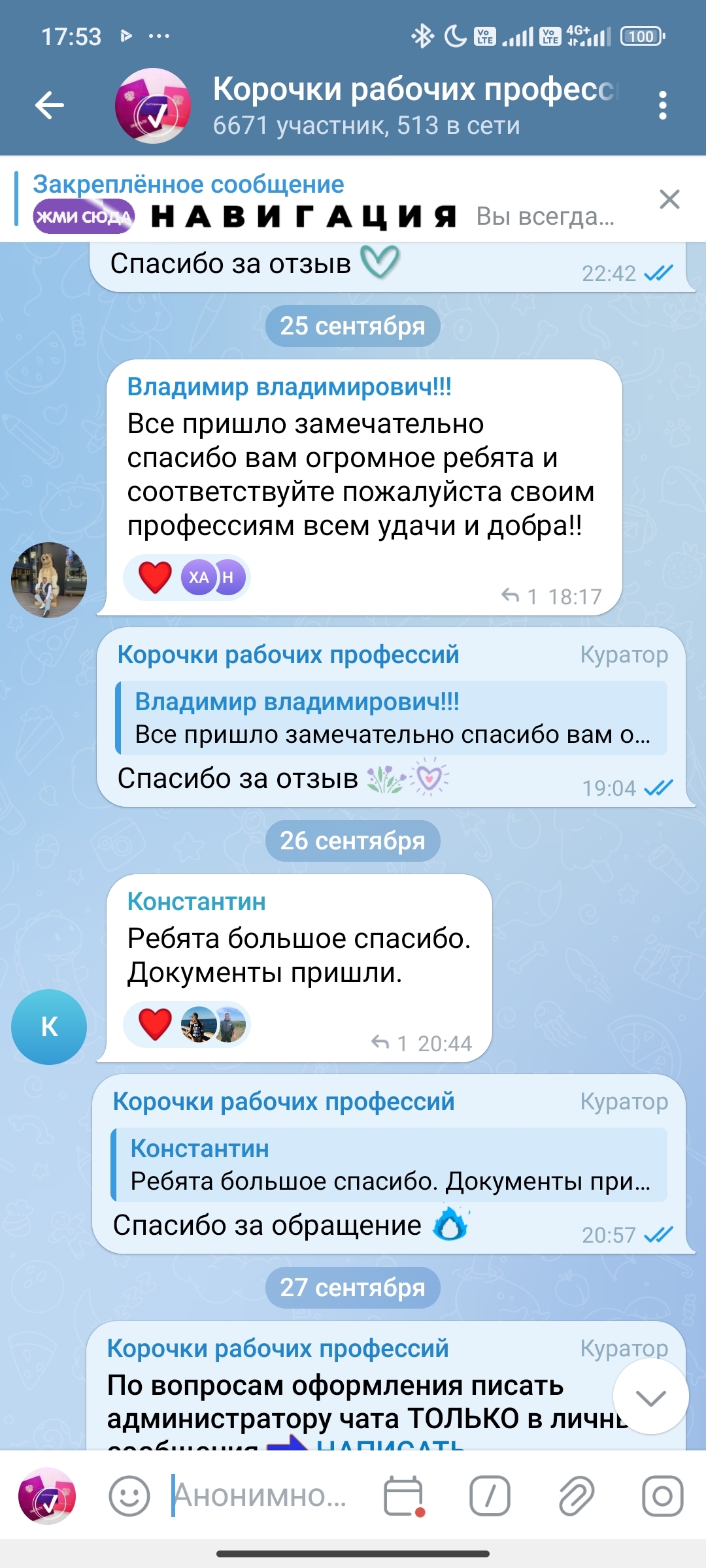Attach a file with the paperclip
The image size is (706, 1568).
[x=577, y=1496]
